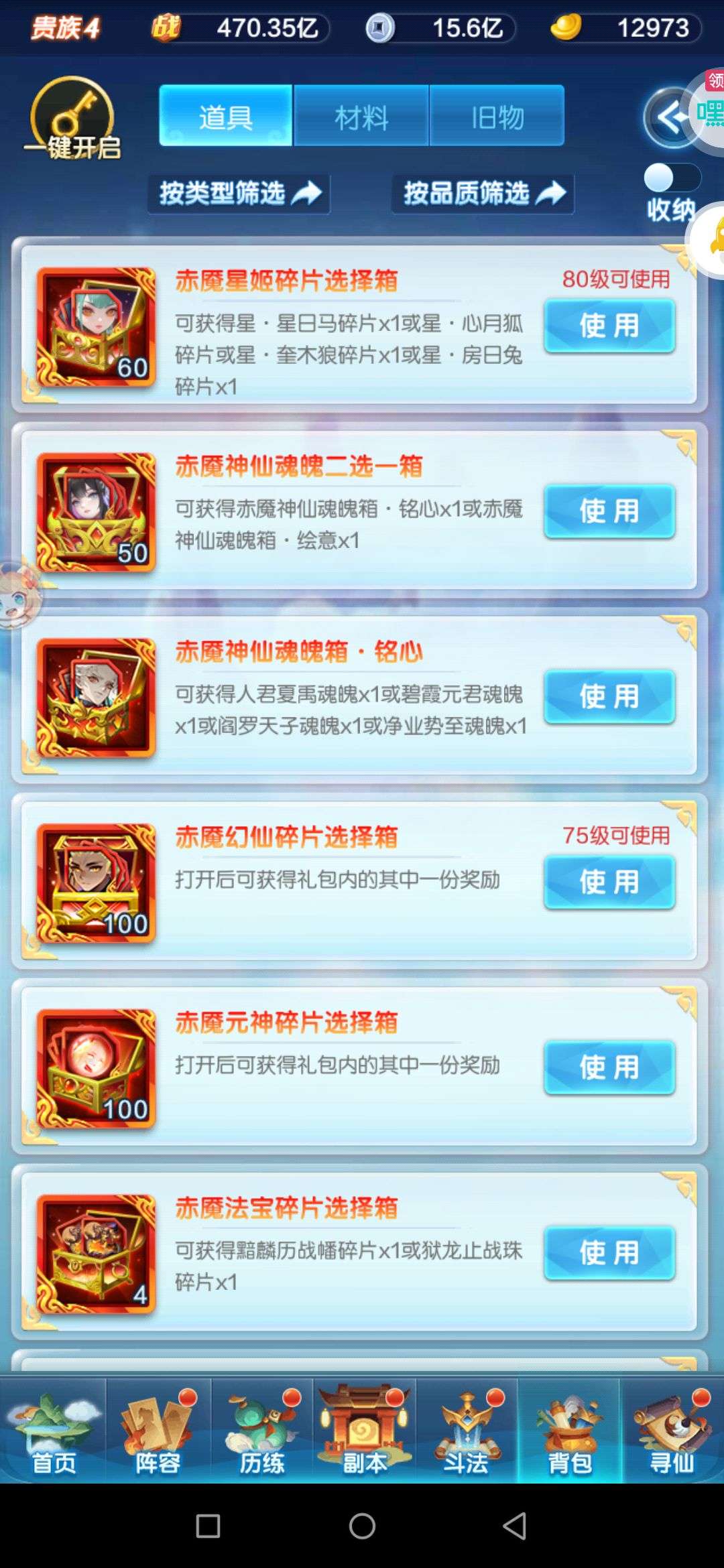Use 赤魇幻仙碎片选择箱

609,882
